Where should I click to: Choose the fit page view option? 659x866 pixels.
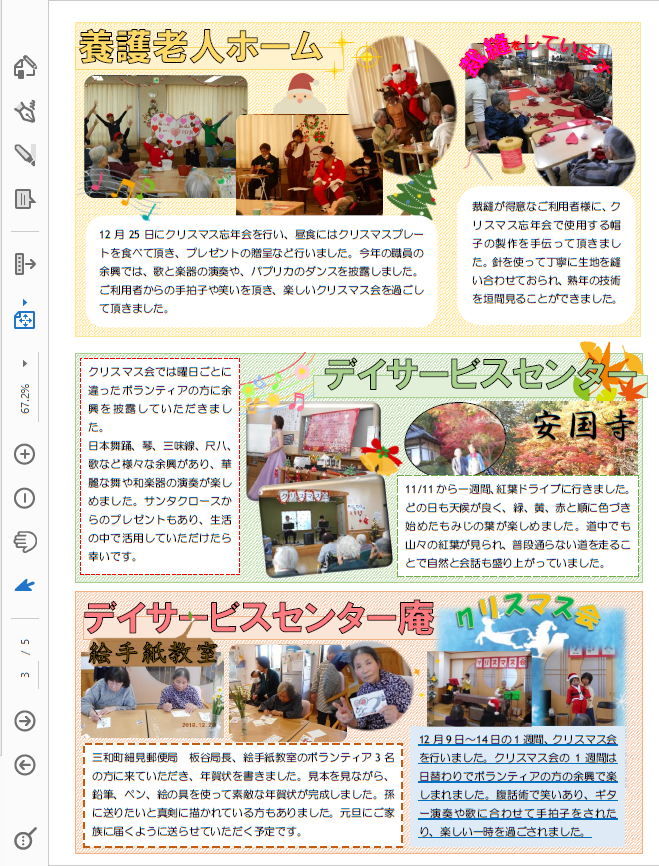pyautogui.click(x=25, y=319)
